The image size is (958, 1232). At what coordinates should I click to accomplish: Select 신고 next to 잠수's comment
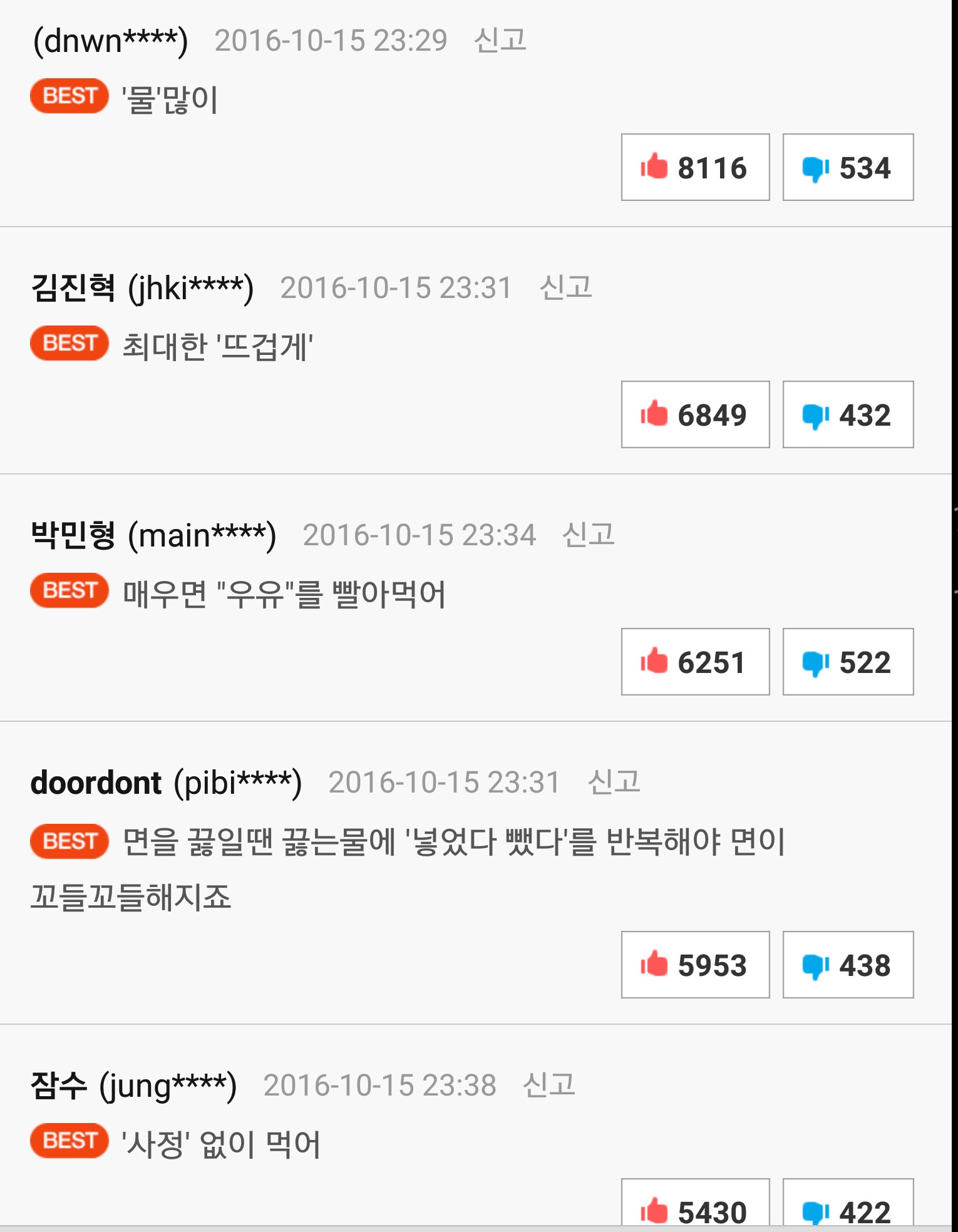pyautogui.click(x=549, y=1085)
